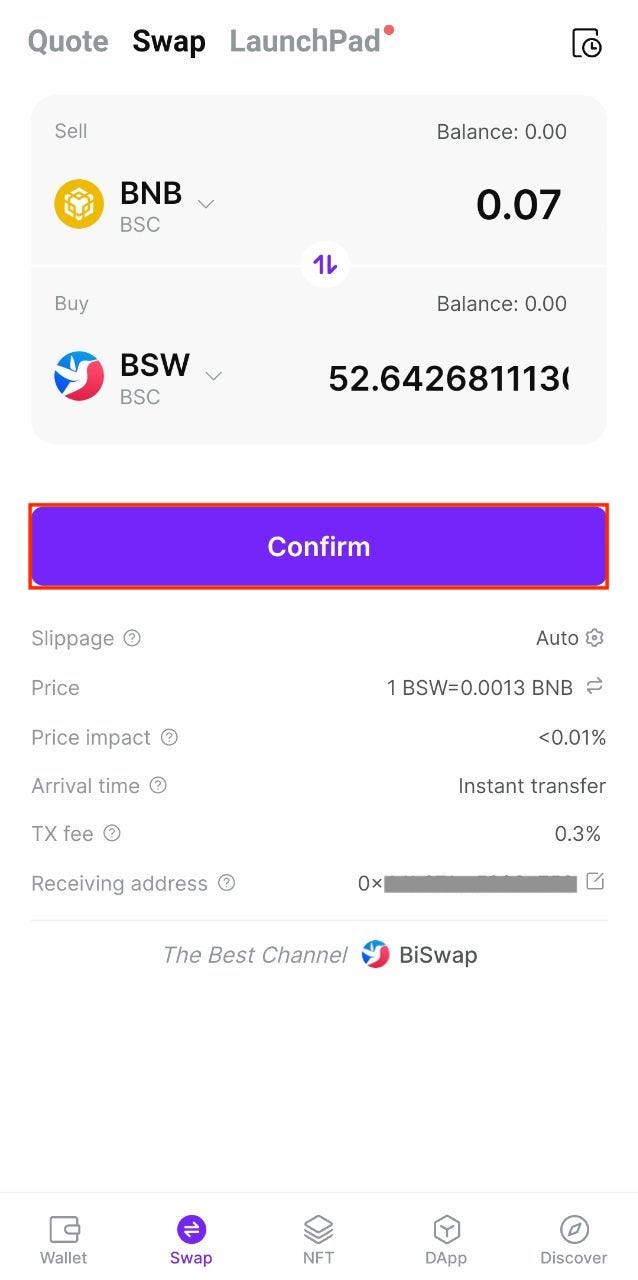Show help info for TX fee
638x1280 pixels.
(112, 833)
